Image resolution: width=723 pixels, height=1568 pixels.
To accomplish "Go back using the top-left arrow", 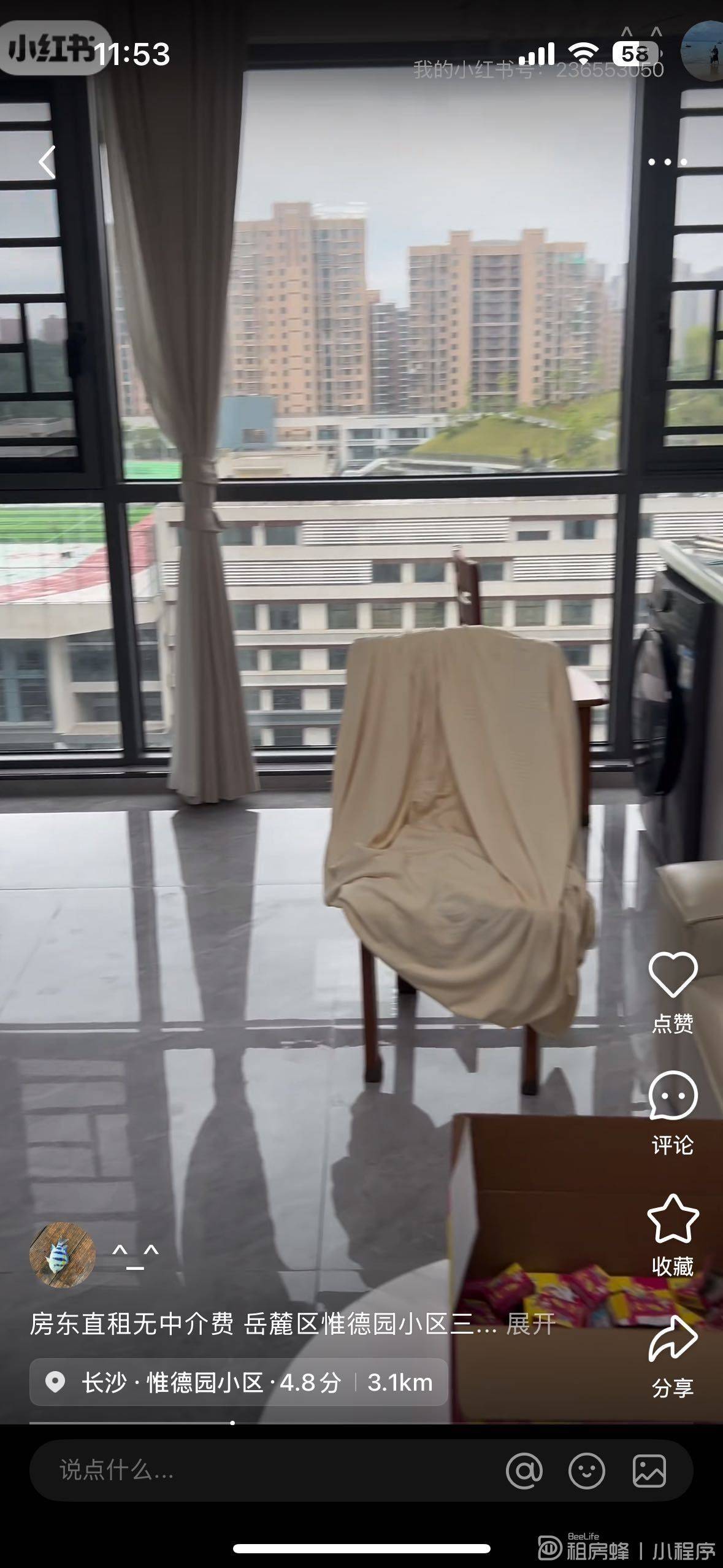I will click(47, 162).
